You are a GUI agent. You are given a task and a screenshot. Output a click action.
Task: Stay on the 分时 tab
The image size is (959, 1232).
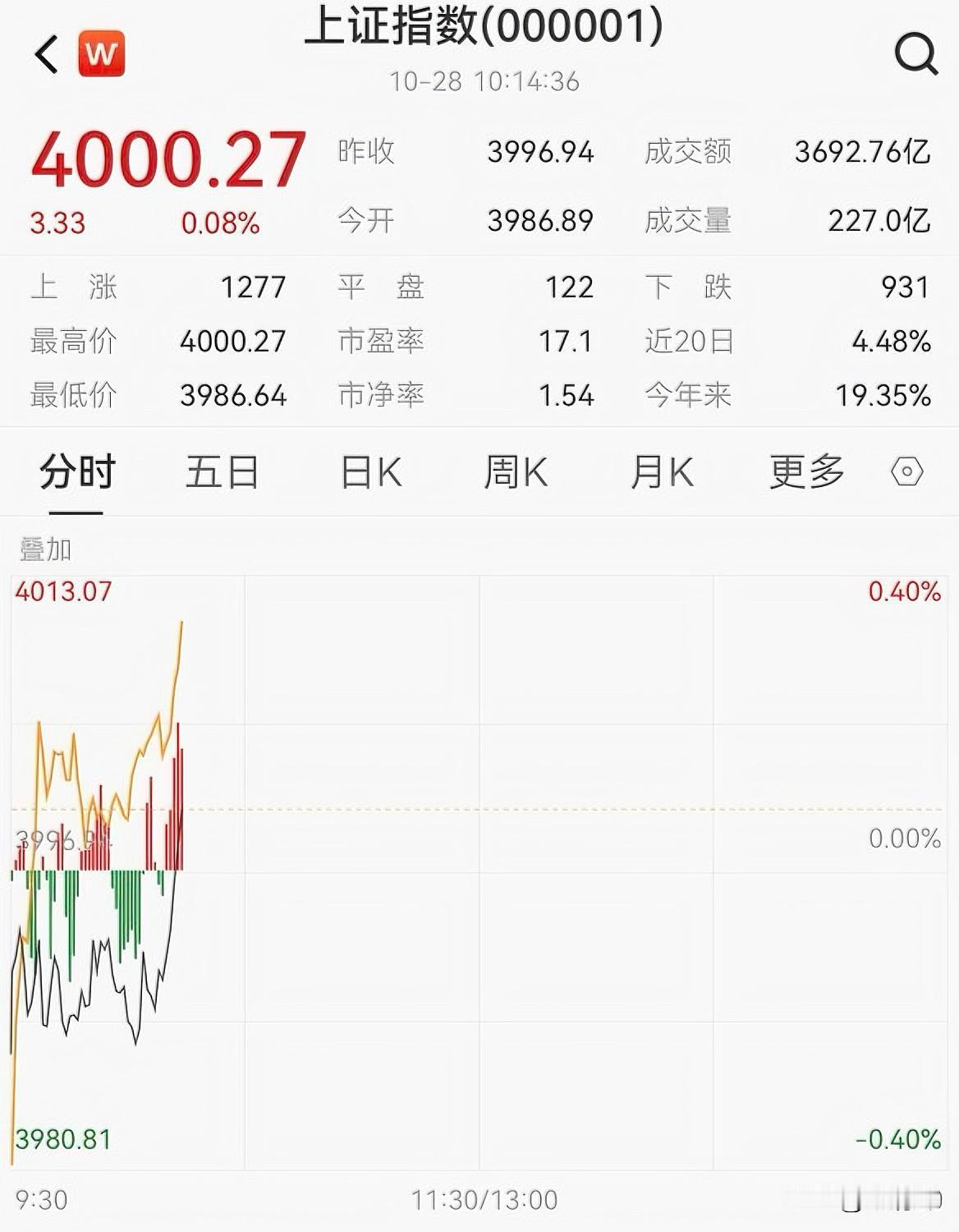74,472
